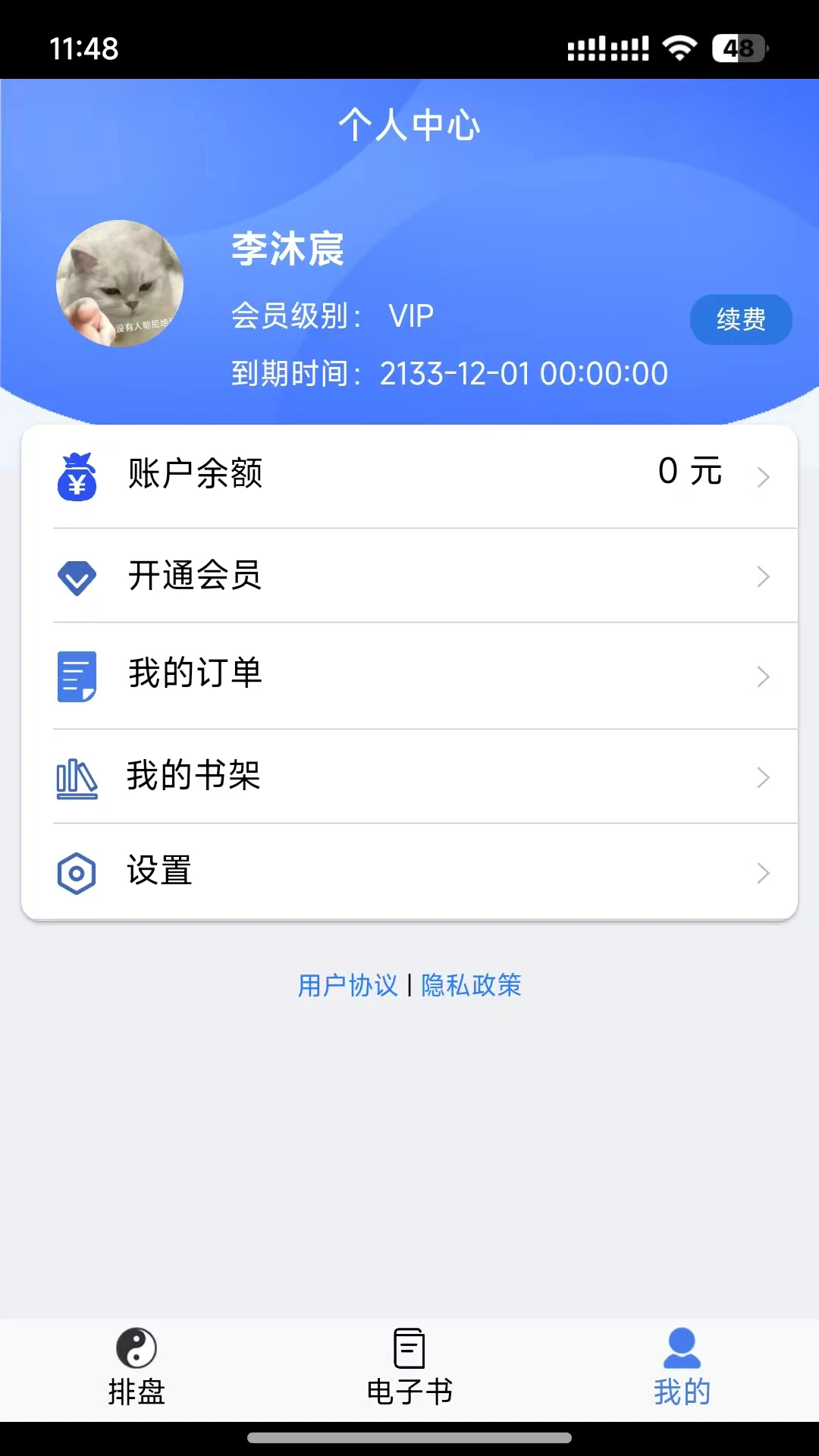Tap the 续费 renew button
Viewport: 819px width, 1456px height.
[x=740, y=319]
